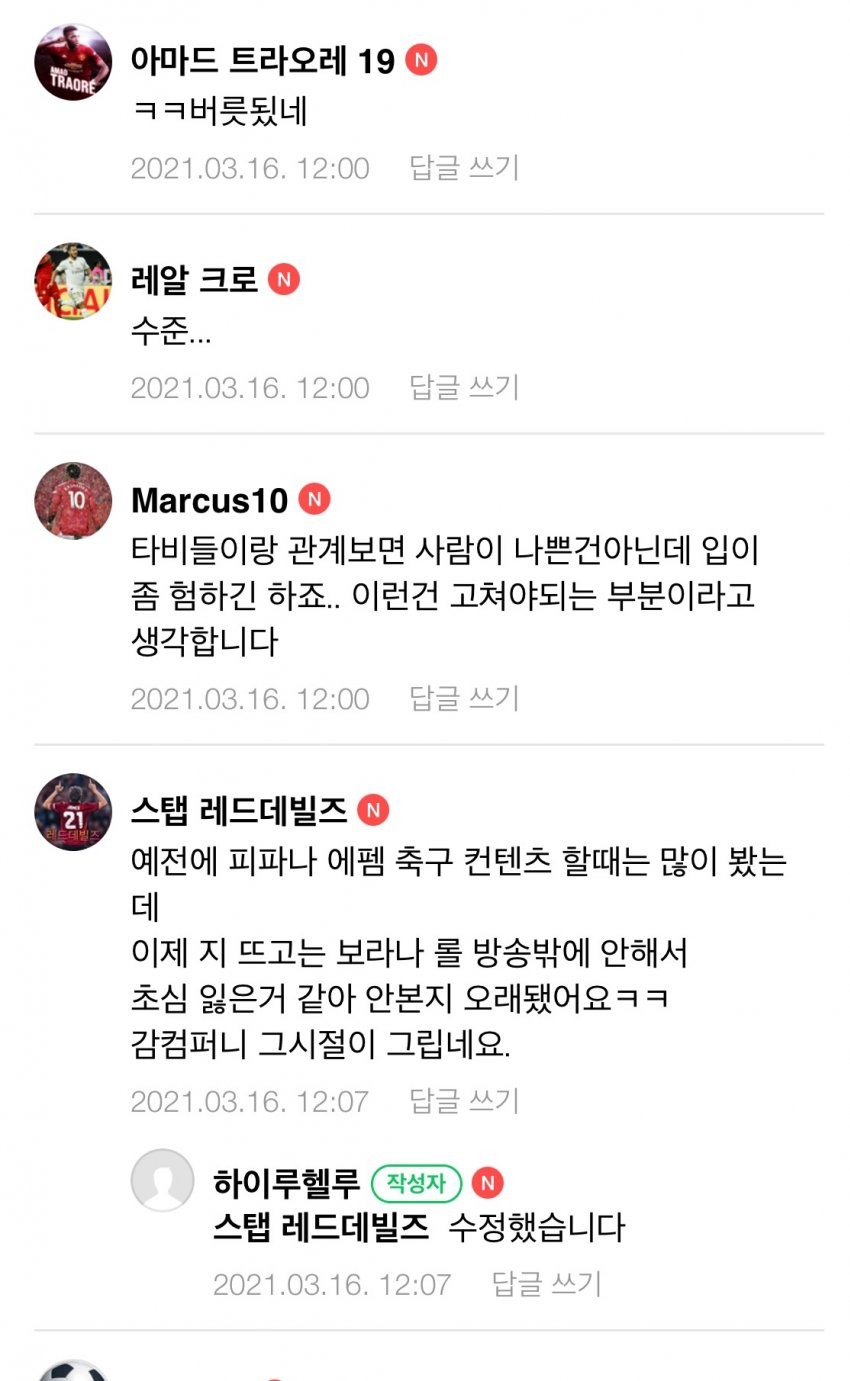Write a reply to 스탭 레드데빌즈's comment

click(x=464, y=1101)
